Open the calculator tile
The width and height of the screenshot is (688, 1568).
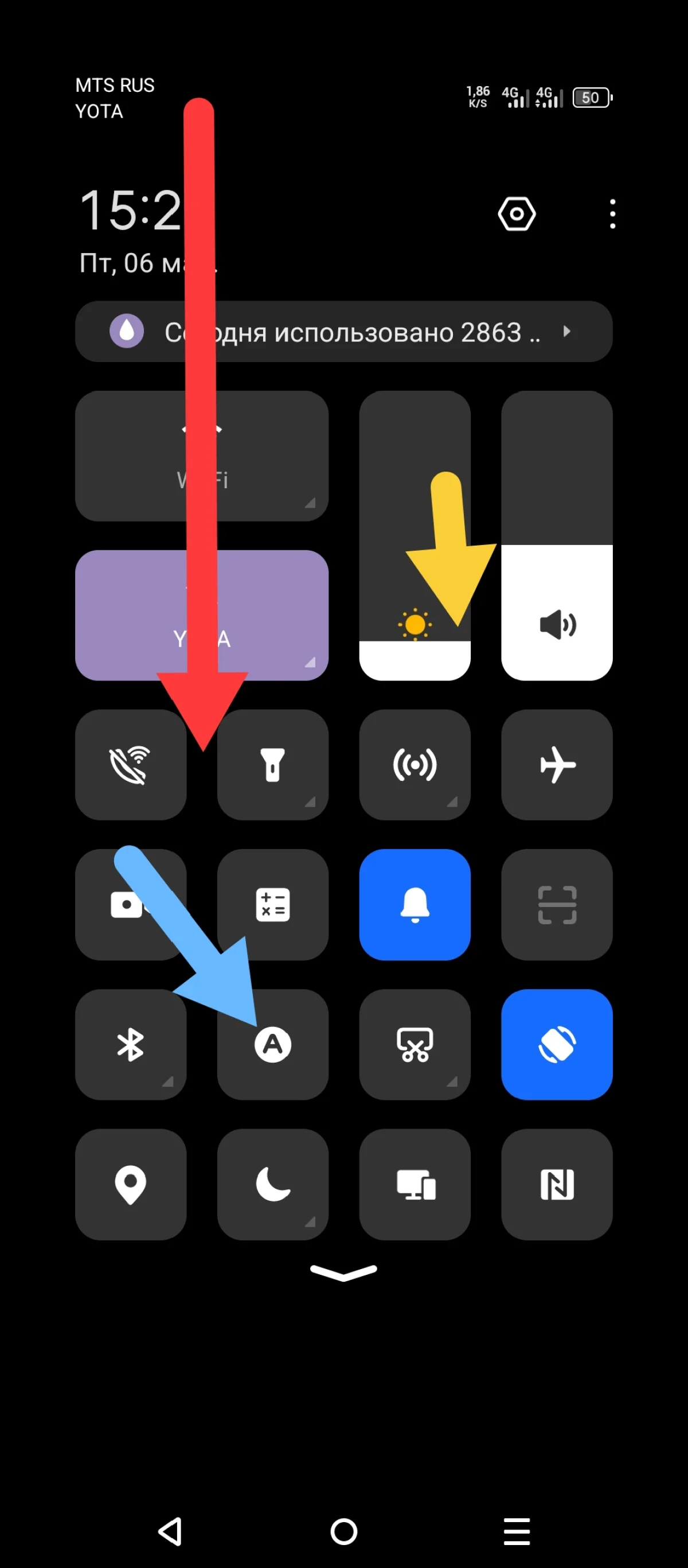(272, 905)
